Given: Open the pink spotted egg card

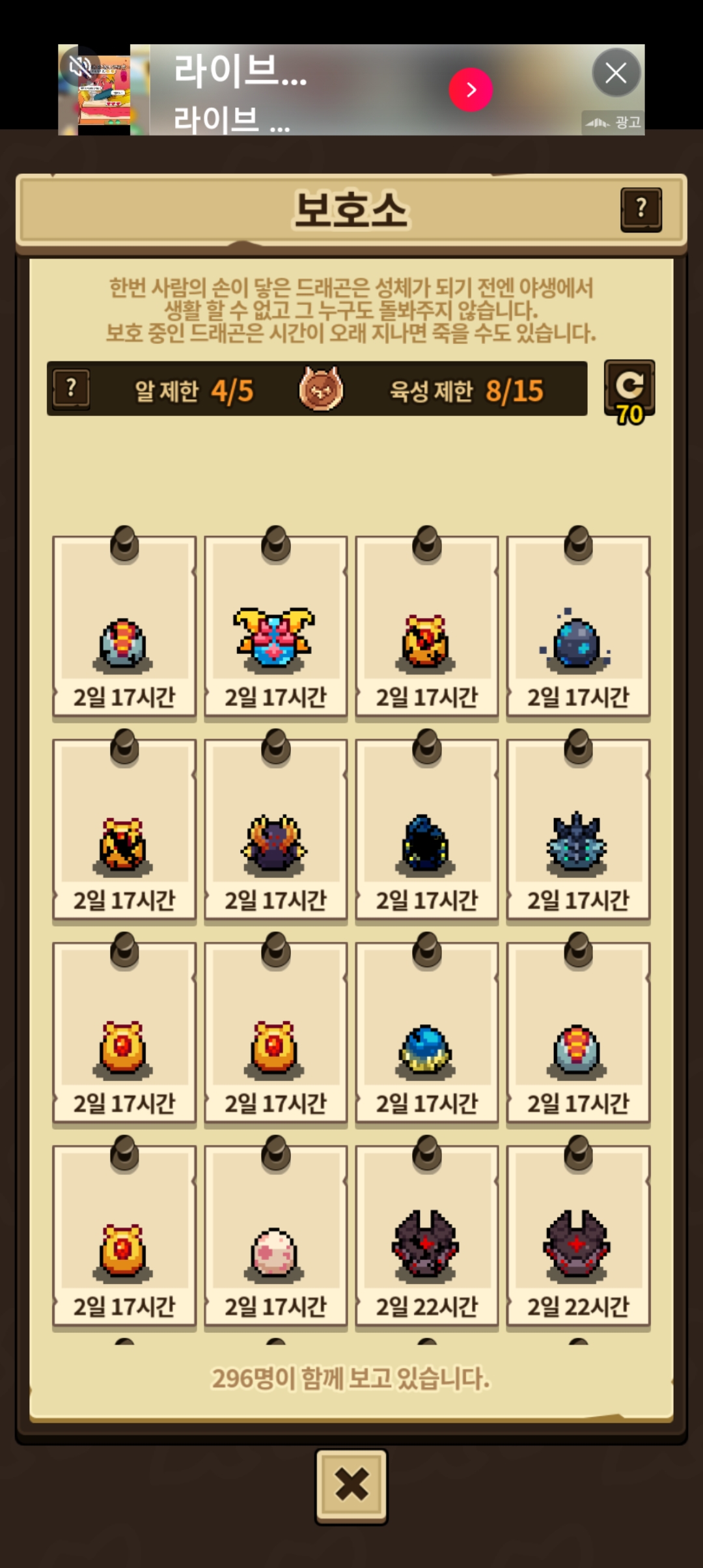Looking at the screenshot, I should [275, 1237].
